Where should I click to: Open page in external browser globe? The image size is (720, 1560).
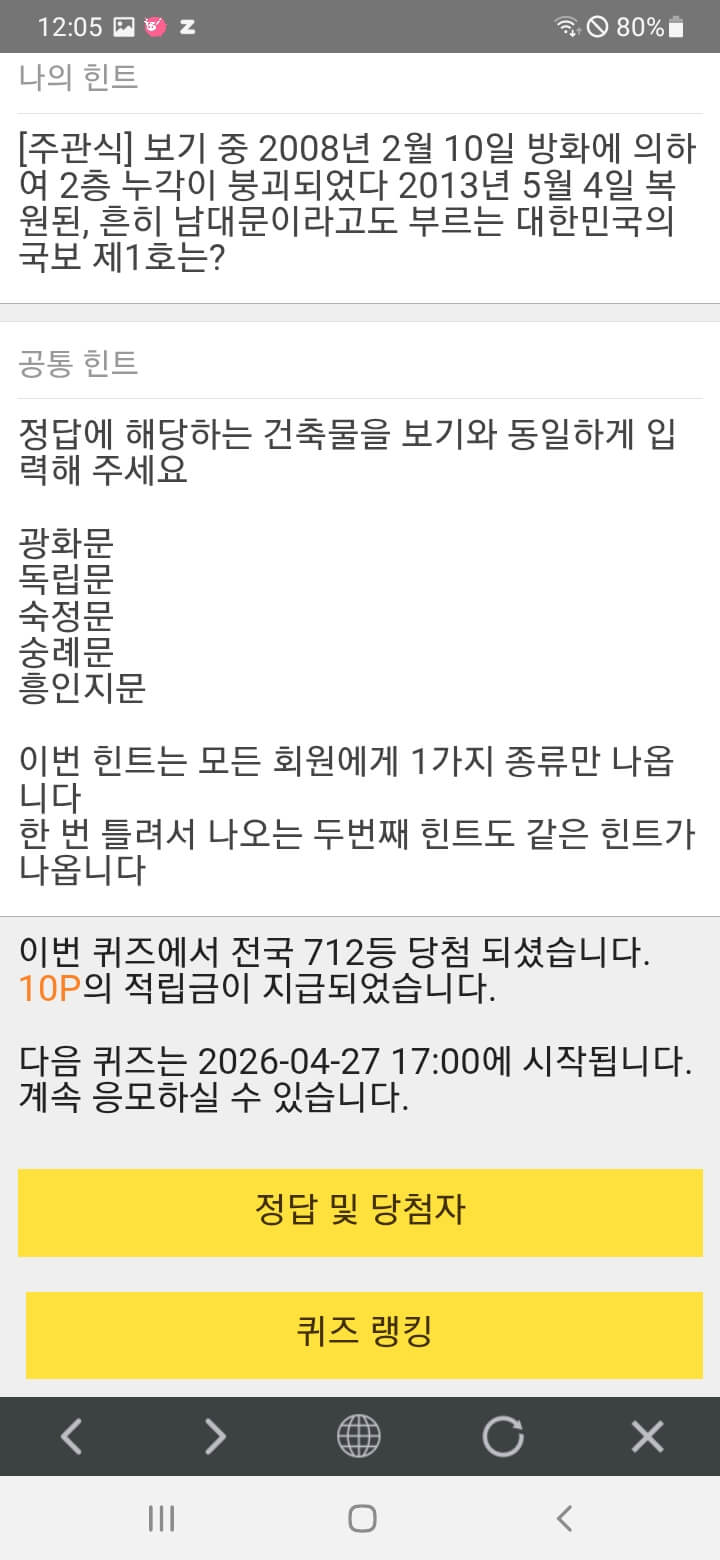359,1437
